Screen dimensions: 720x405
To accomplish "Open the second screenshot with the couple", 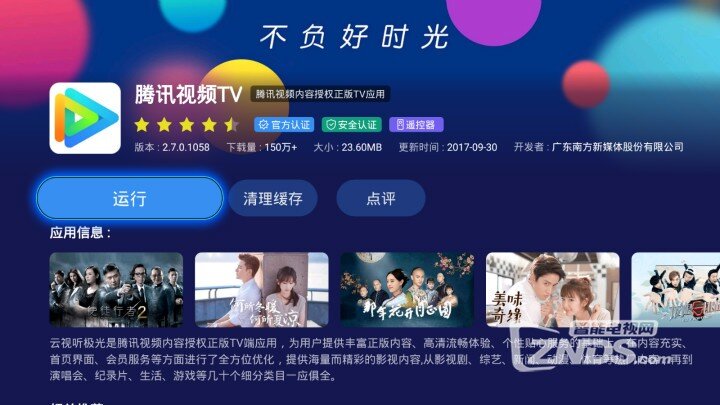I will coord(261,289).
